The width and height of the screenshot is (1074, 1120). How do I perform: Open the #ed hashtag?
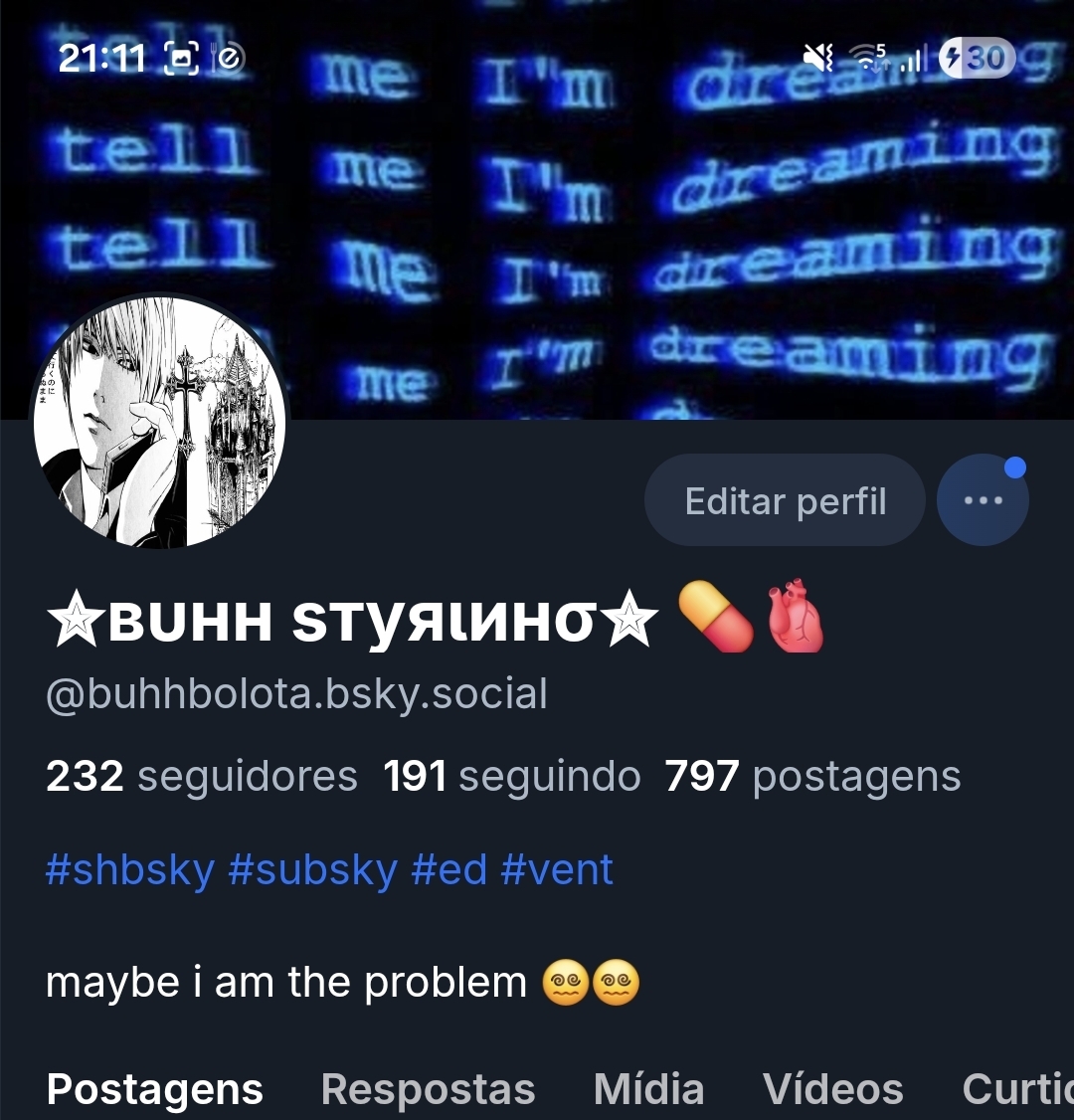tap(448, 870)
